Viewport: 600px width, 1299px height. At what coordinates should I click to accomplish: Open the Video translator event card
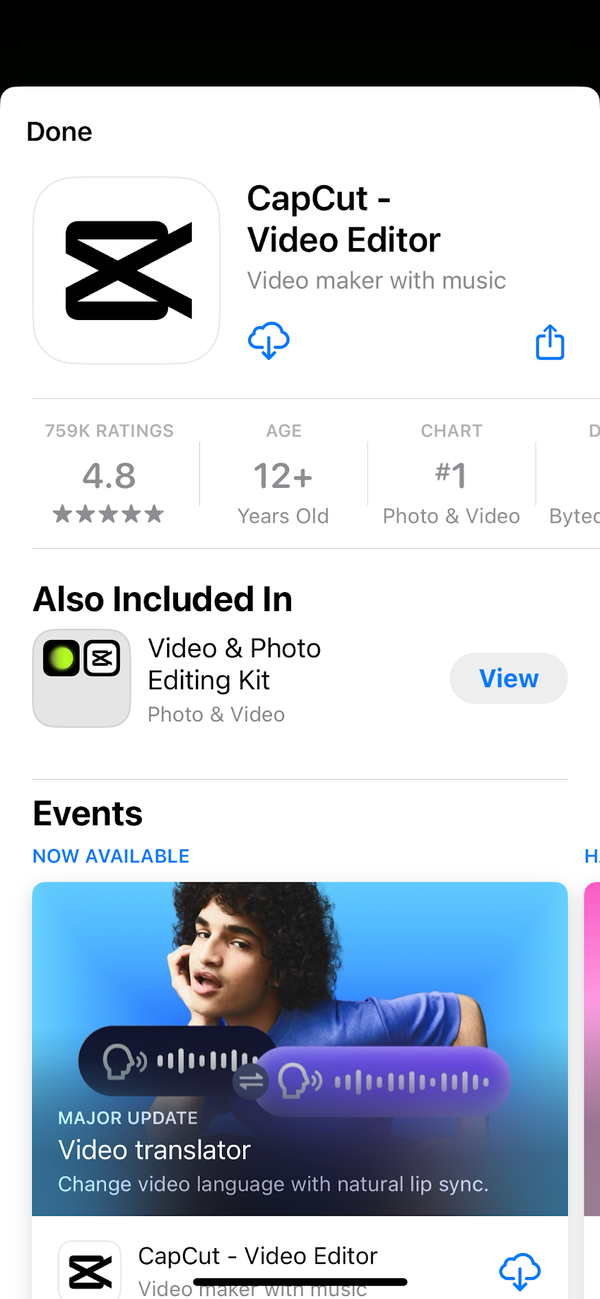tap(300, 1048)
